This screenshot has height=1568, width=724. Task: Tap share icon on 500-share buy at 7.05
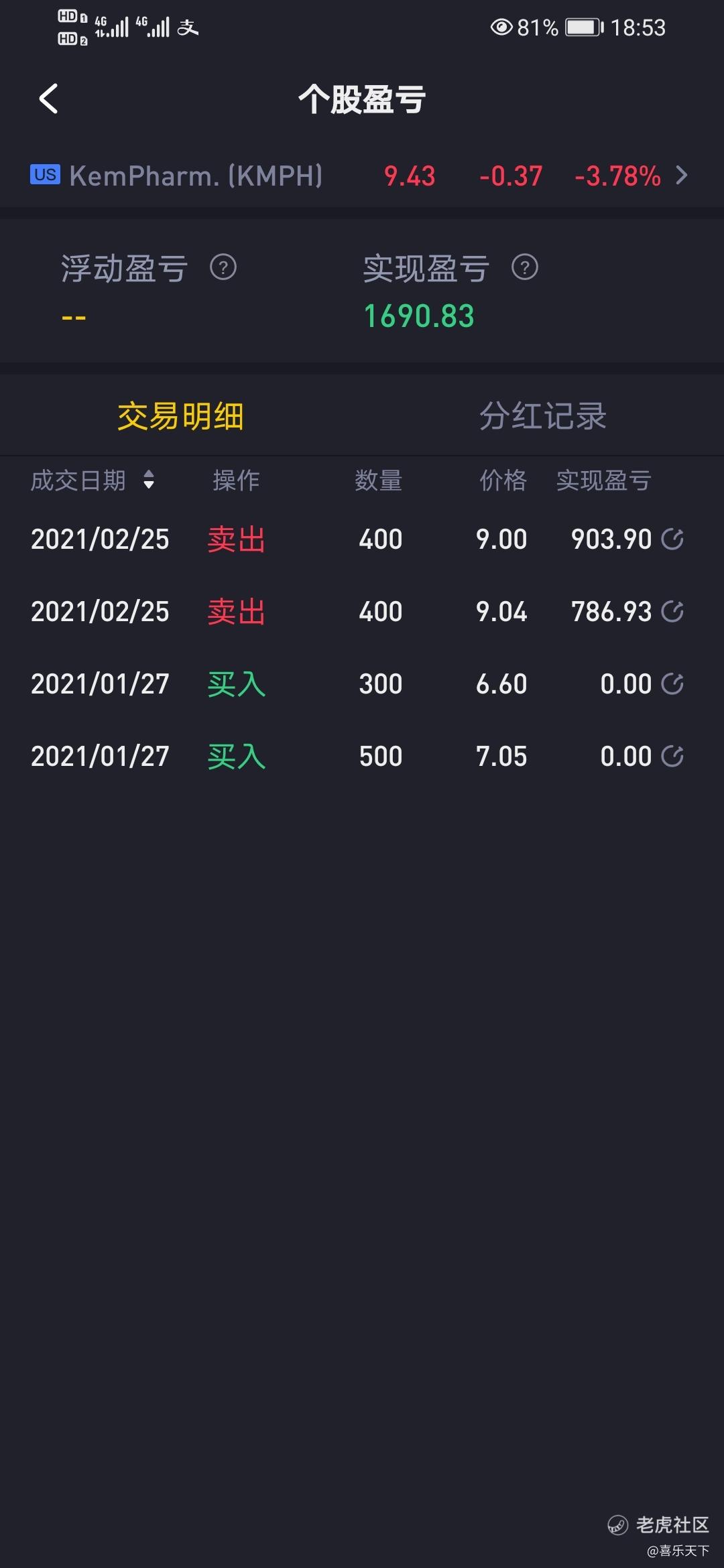[x=672, y=756]
